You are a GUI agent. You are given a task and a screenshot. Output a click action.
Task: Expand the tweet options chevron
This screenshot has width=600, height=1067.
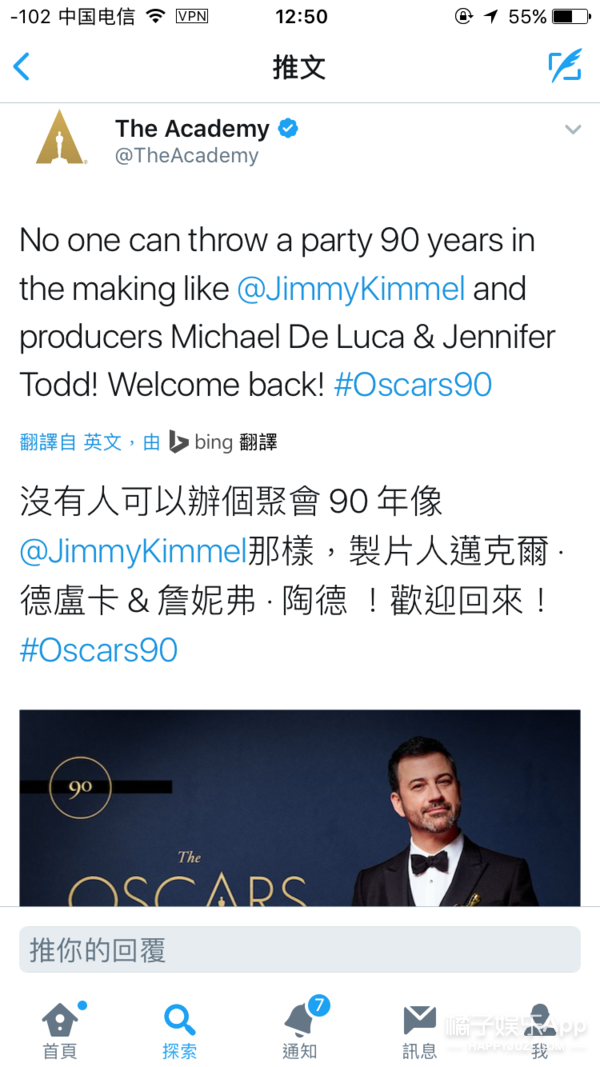(573, 130)
